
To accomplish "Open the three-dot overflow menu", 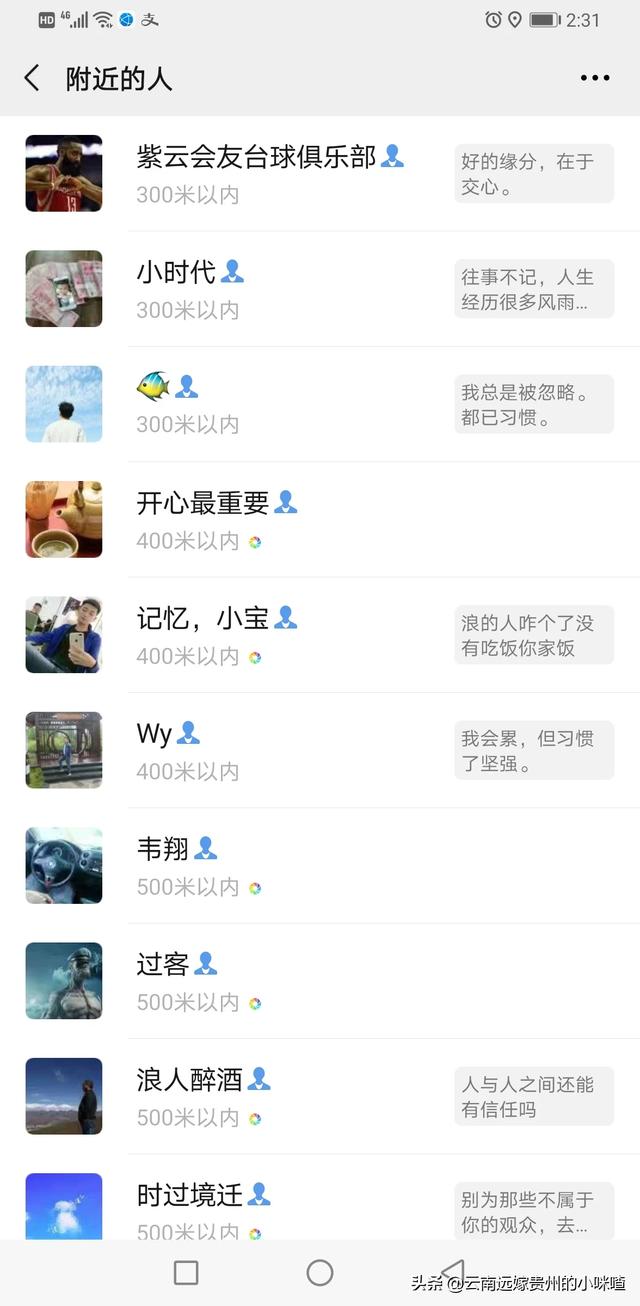I will pos(595,79).
